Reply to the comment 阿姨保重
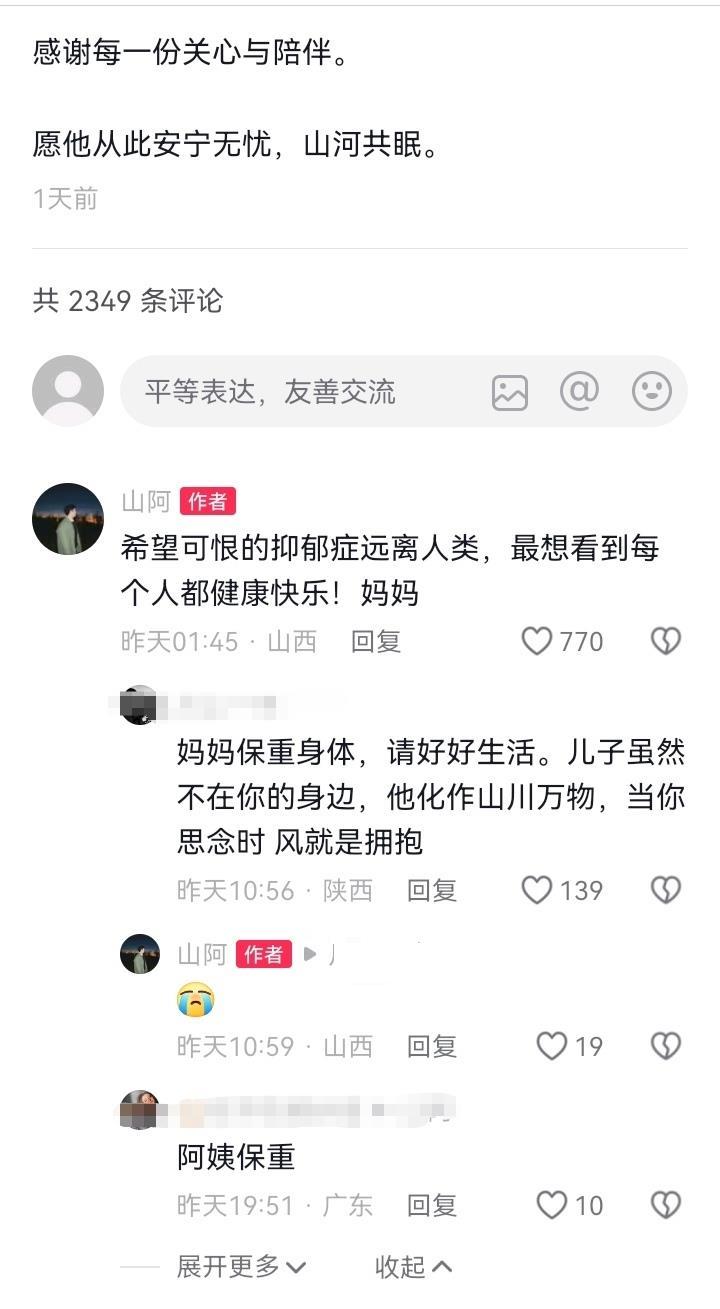720x1309 pixels. point(432,1205)
